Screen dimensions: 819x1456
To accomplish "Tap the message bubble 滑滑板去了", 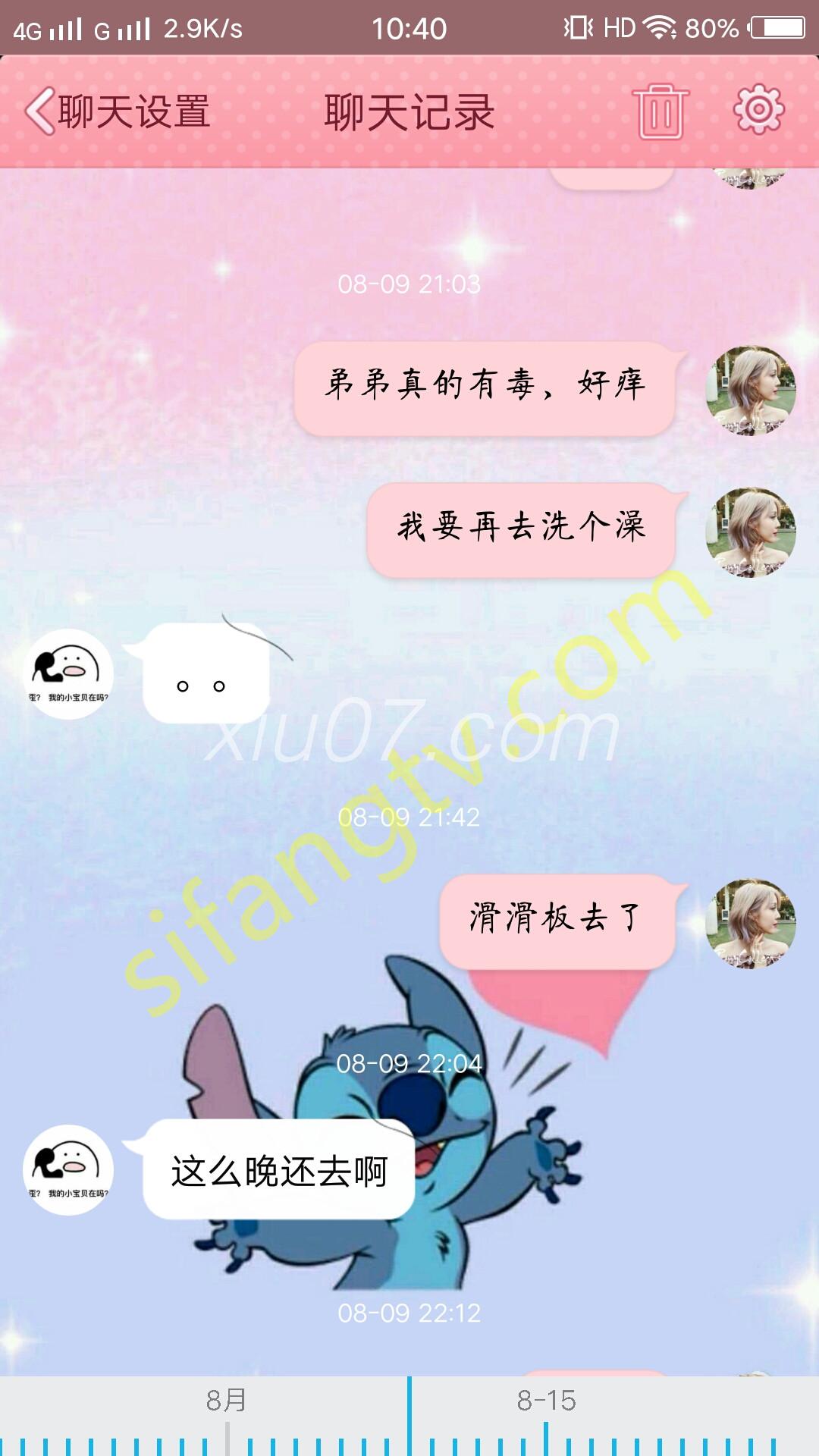I will 557,920.
